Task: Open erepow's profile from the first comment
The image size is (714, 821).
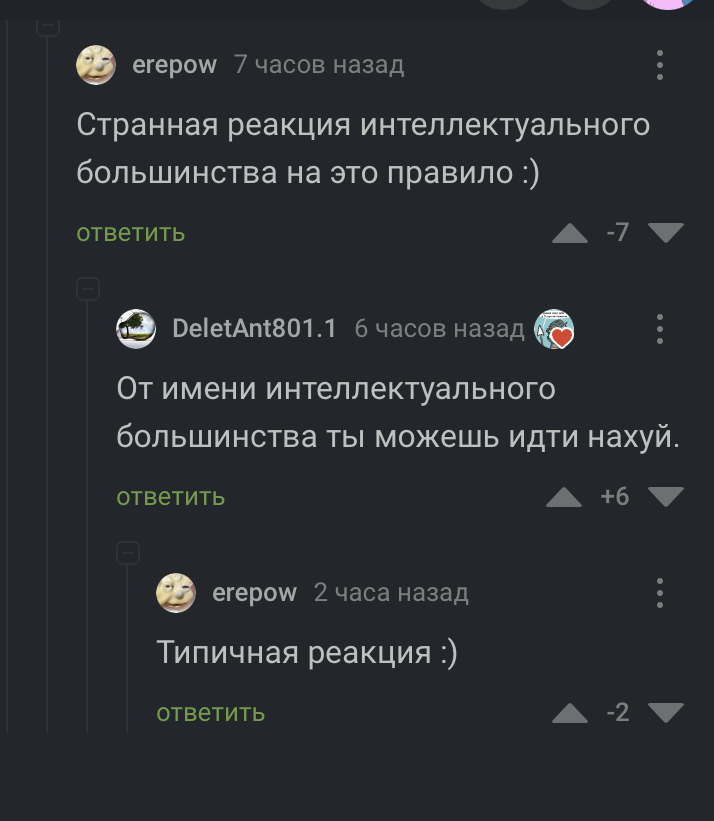Action: coord(174,65)
